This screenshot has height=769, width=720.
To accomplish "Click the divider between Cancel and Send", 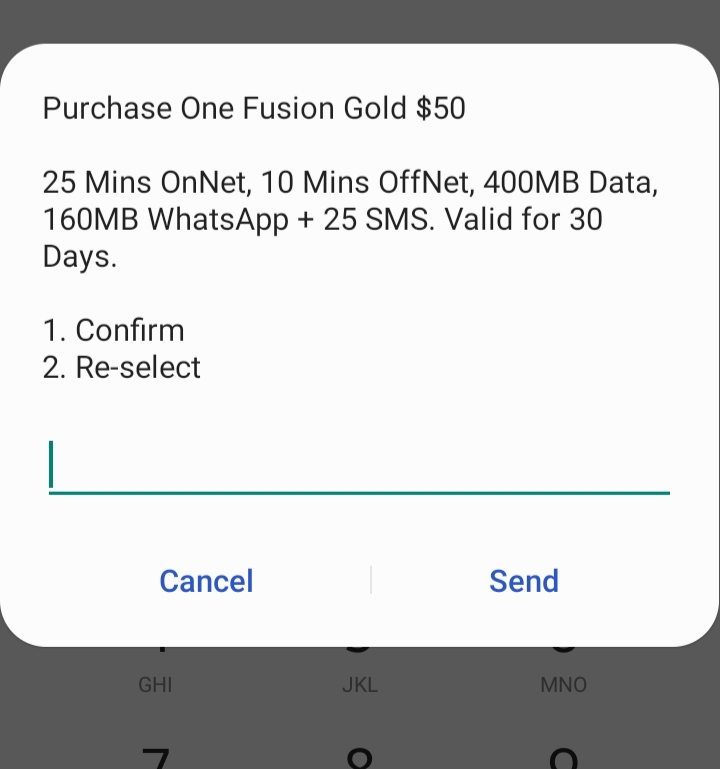I will coord(371,580).
